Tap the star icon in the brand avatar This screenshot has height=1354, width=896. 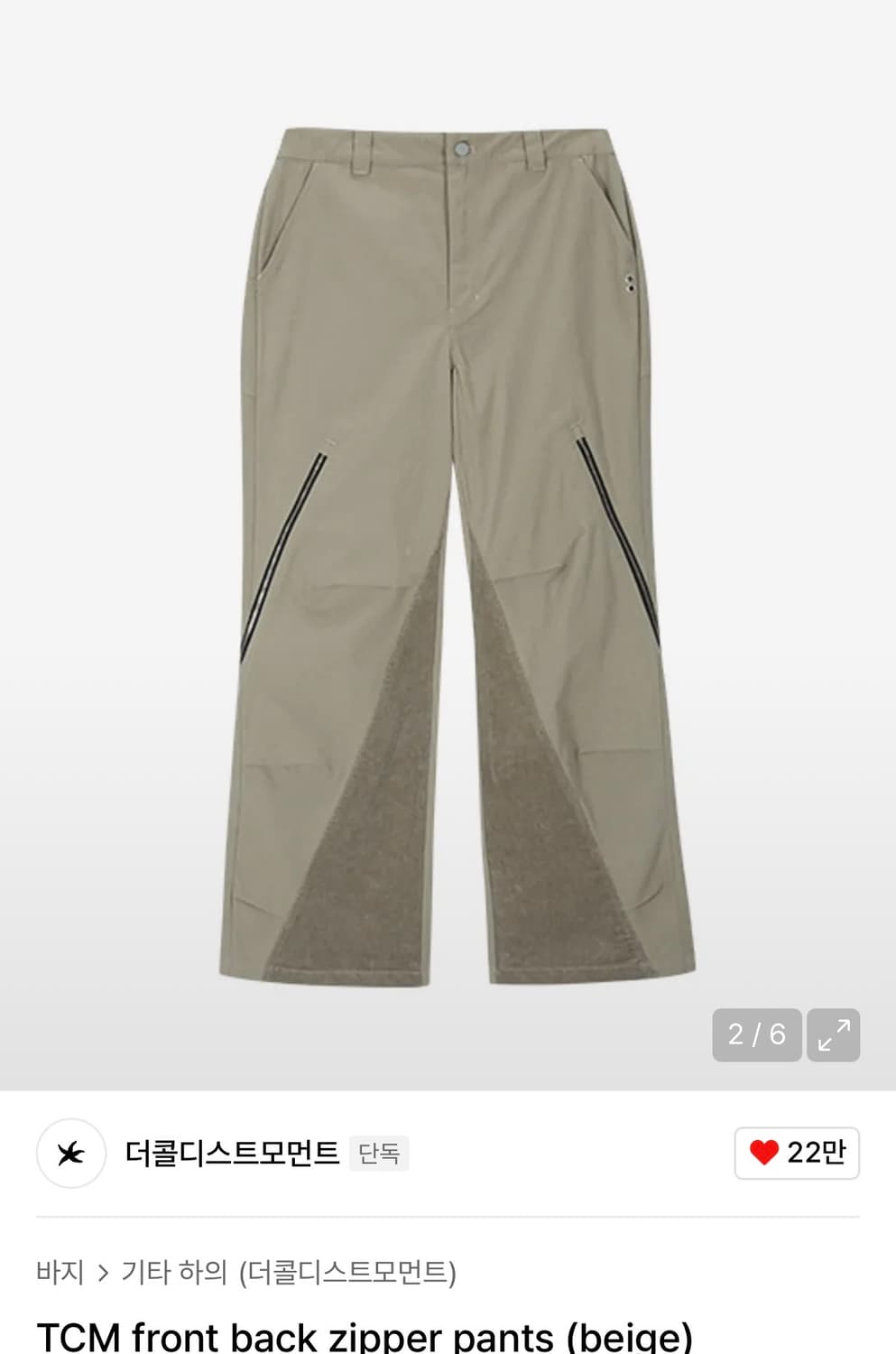pyautogui.click(x=69, y=1152)
